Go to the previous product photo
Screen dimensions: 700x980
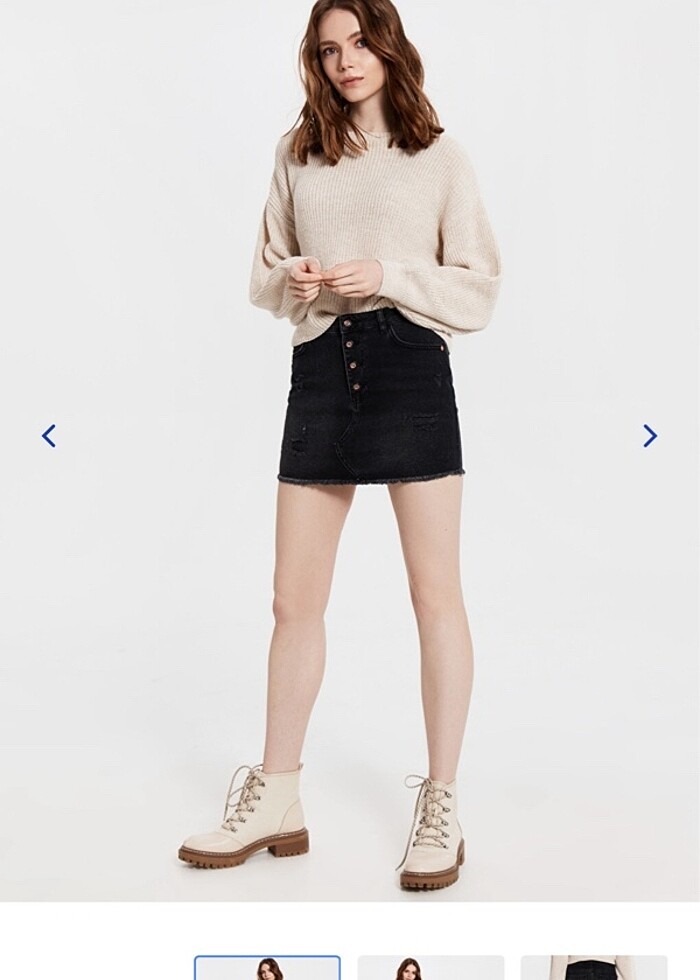48,436
